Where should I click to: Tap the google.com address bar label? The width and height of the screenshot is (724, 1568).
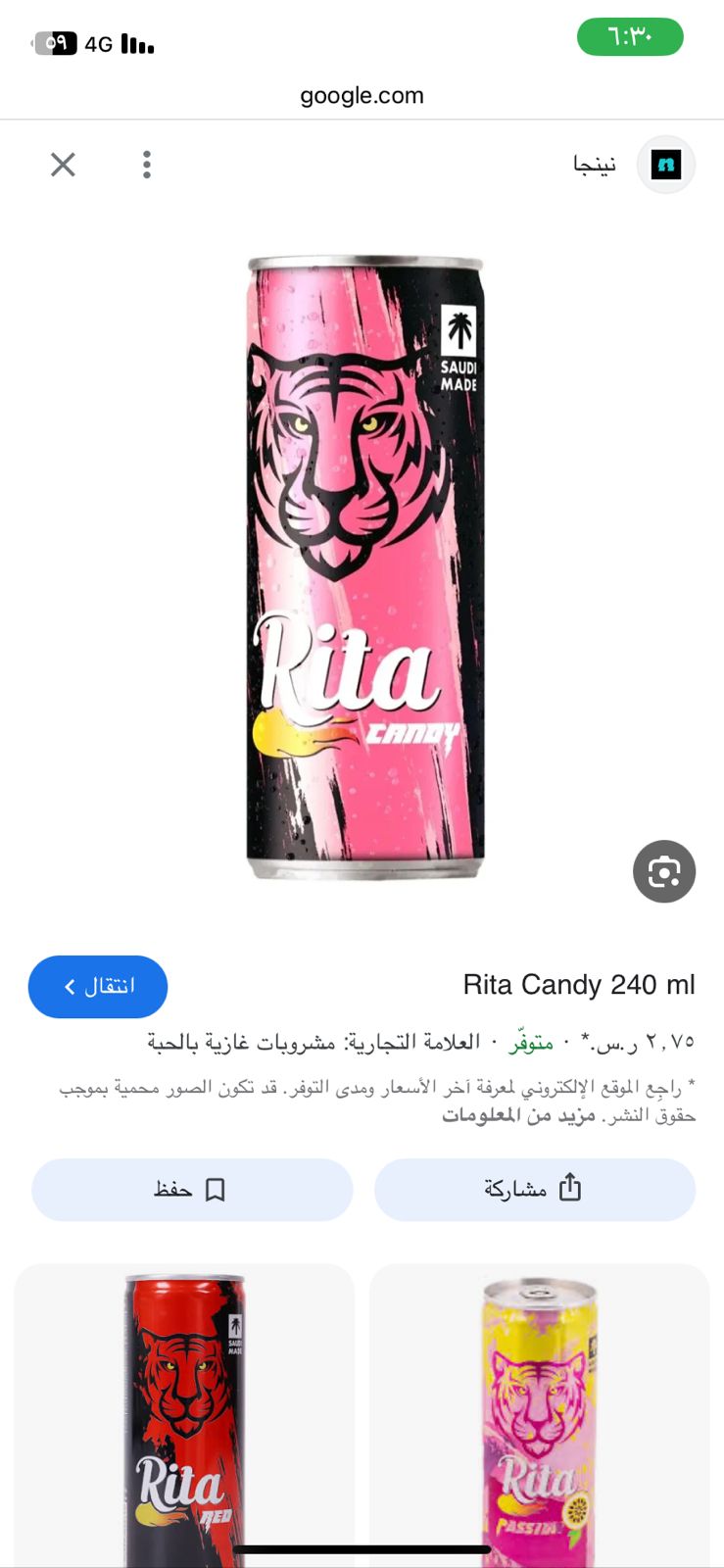coord(362,95)
